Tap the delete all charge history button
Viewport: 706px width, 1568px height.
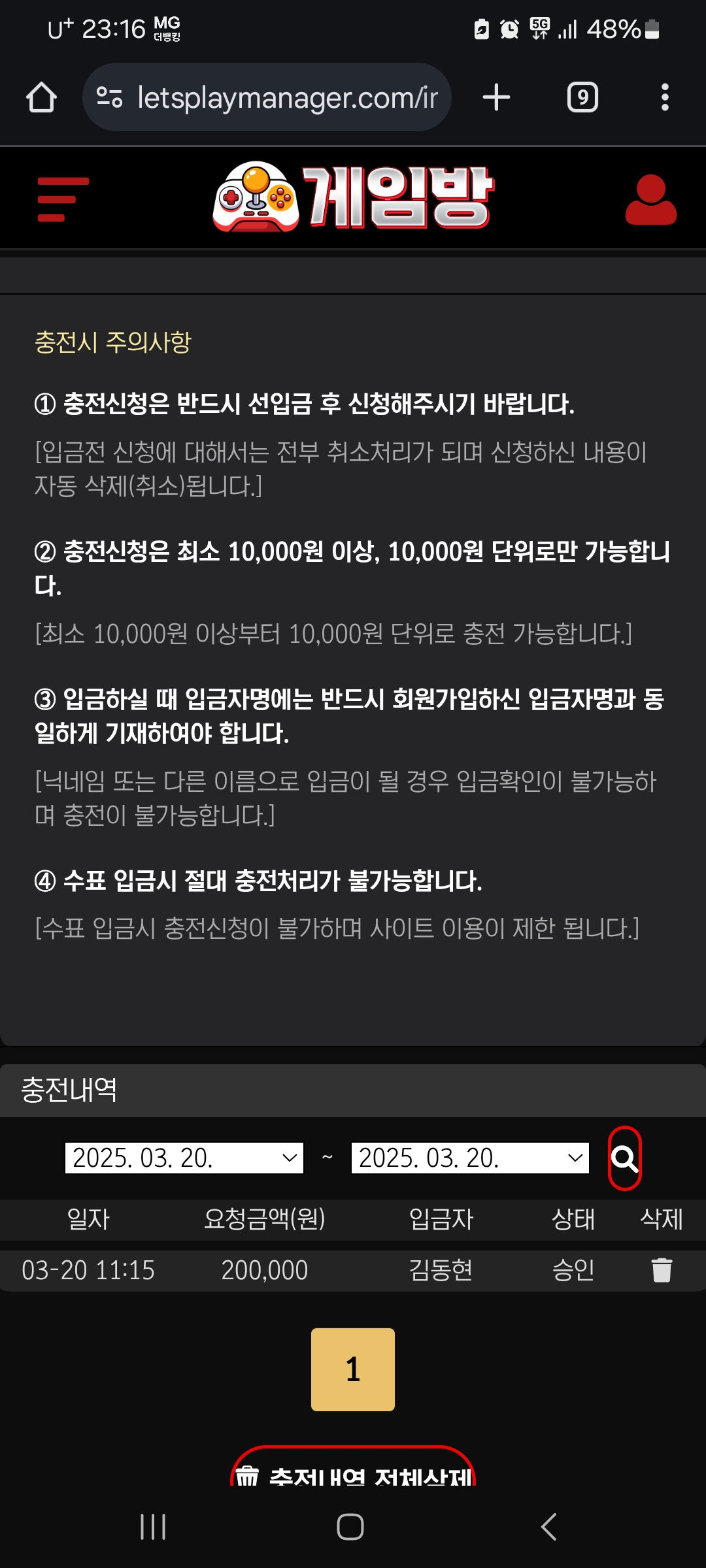pyautogui.click(x=353, y=1471)
